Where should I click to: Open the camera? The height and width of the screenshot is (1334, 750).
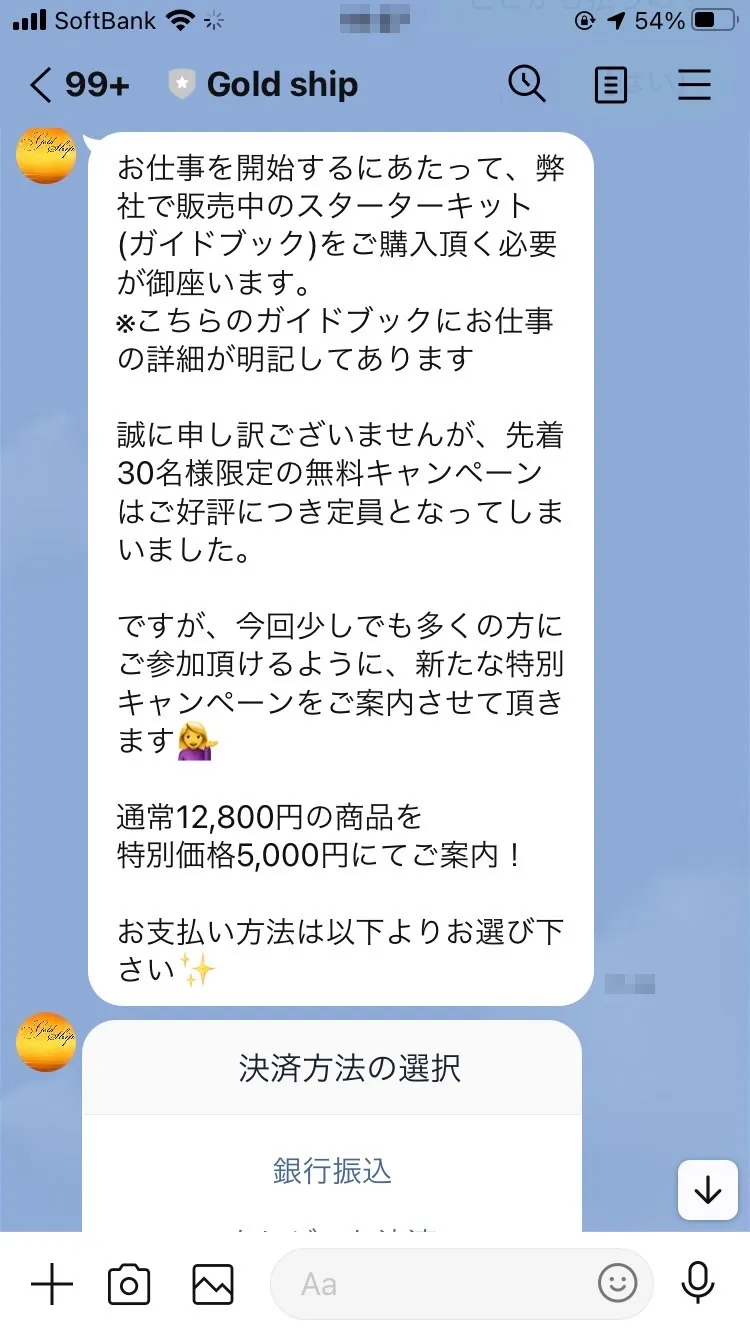[x=129, y=1284]
